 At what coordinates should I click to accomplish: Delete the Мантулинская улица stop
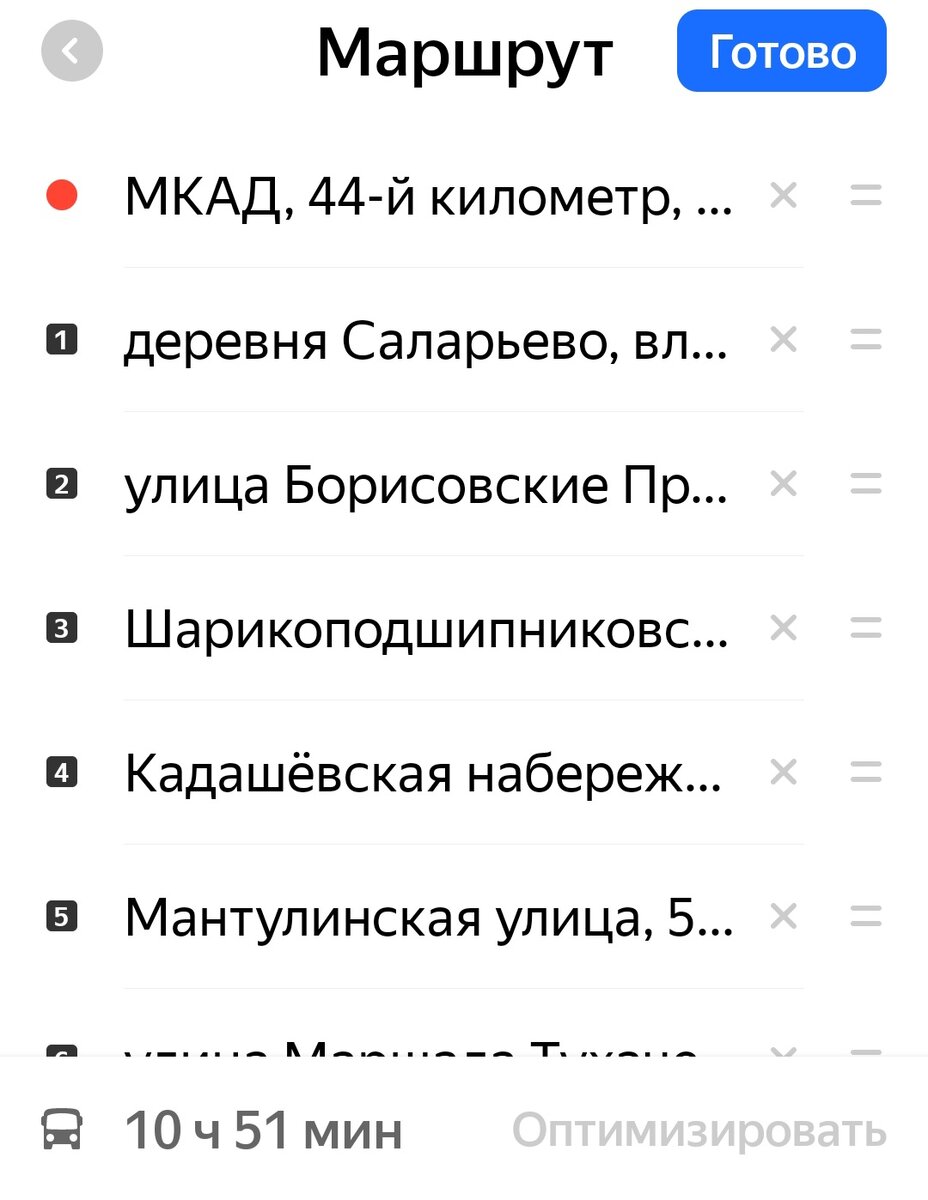784,918
